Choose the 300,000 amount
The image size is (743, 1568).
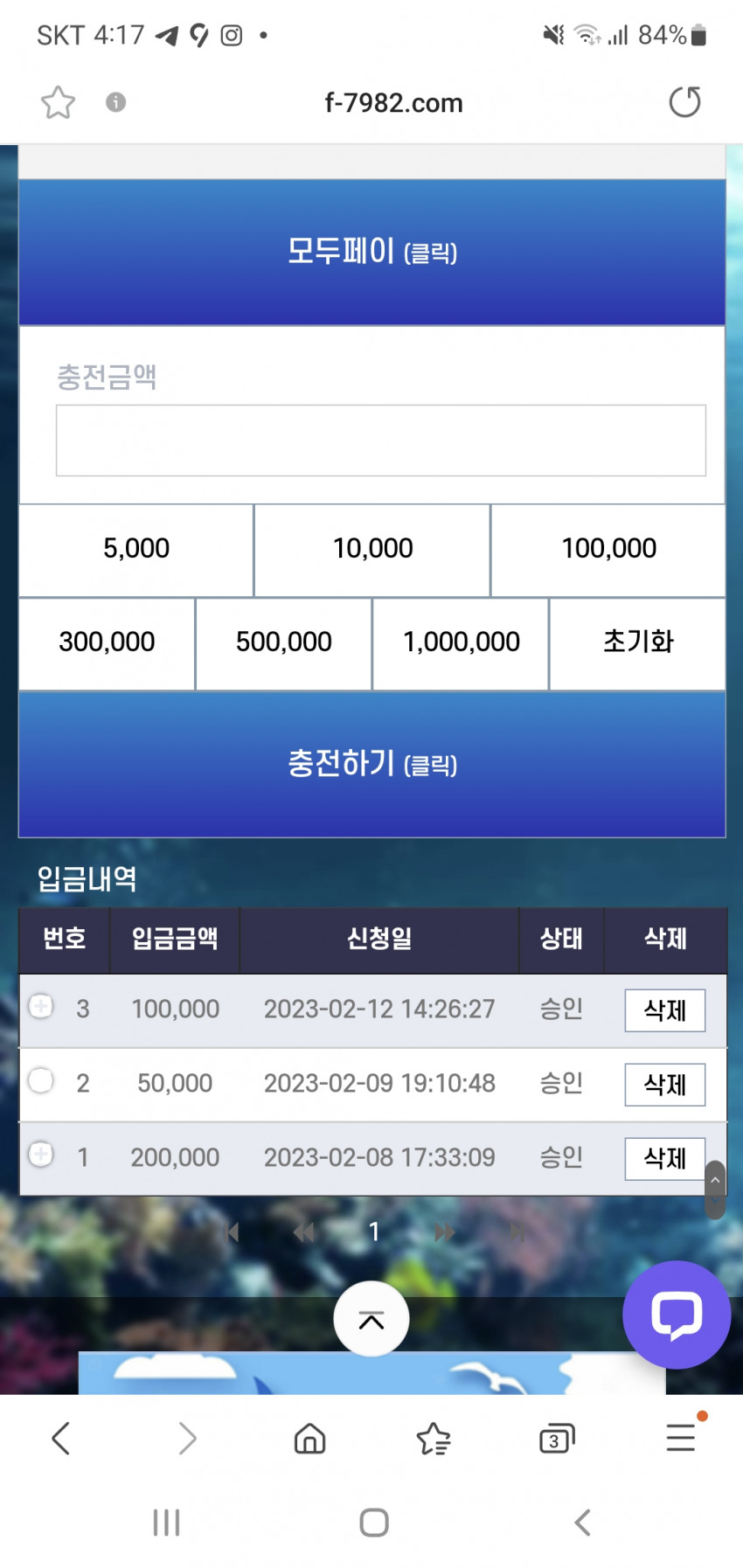[107, 642]
